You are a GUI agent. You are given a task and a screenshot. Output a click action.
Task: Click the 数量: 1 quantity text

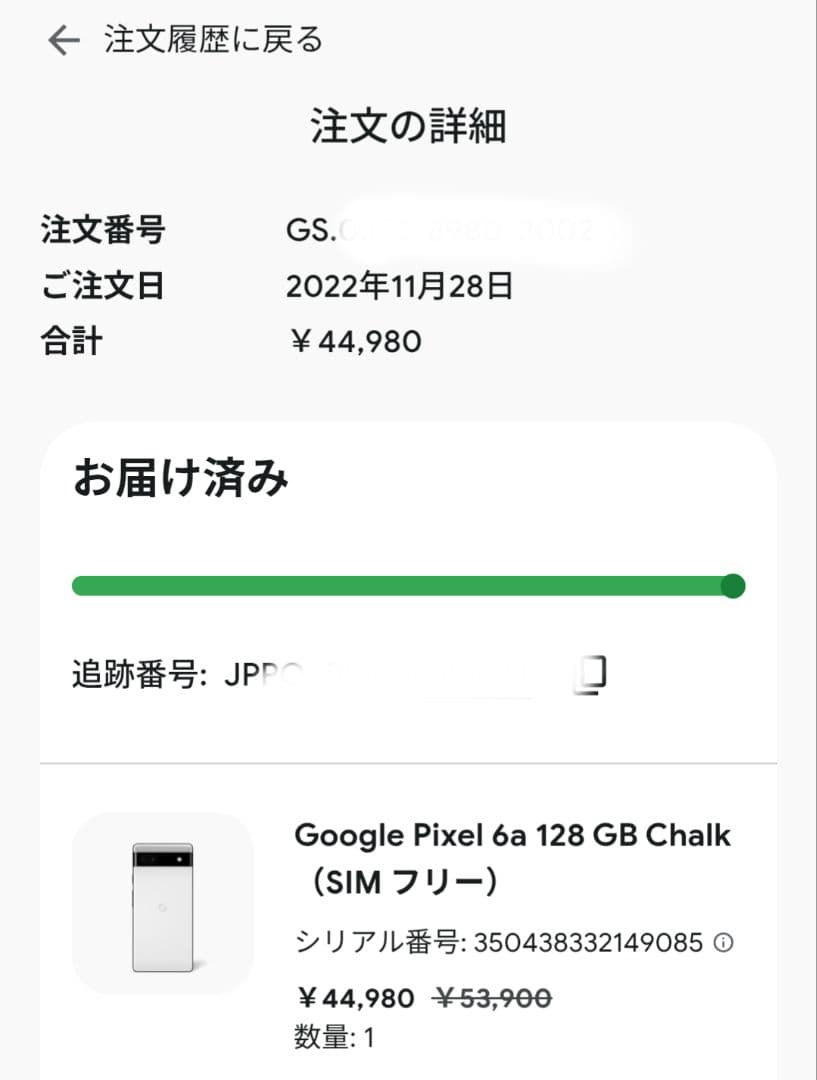[x=331, y=1040]
